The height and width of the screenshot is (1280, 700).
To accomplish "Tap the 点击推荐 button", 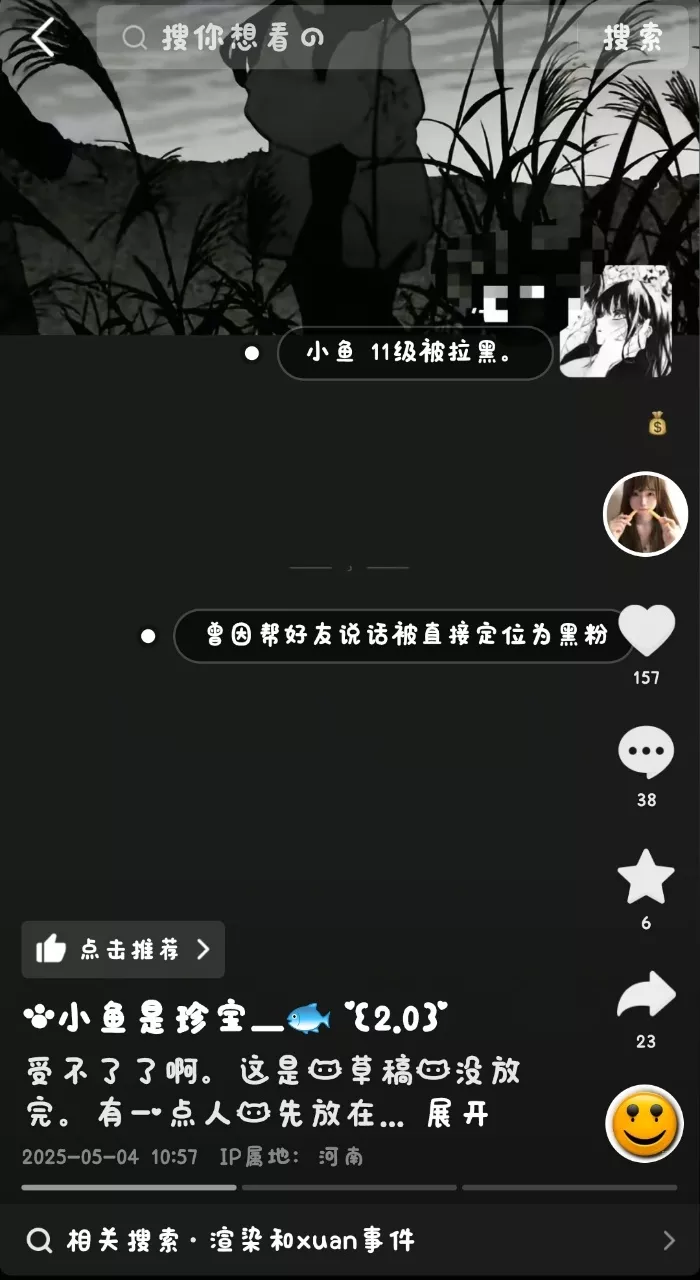I will point(123,949).
